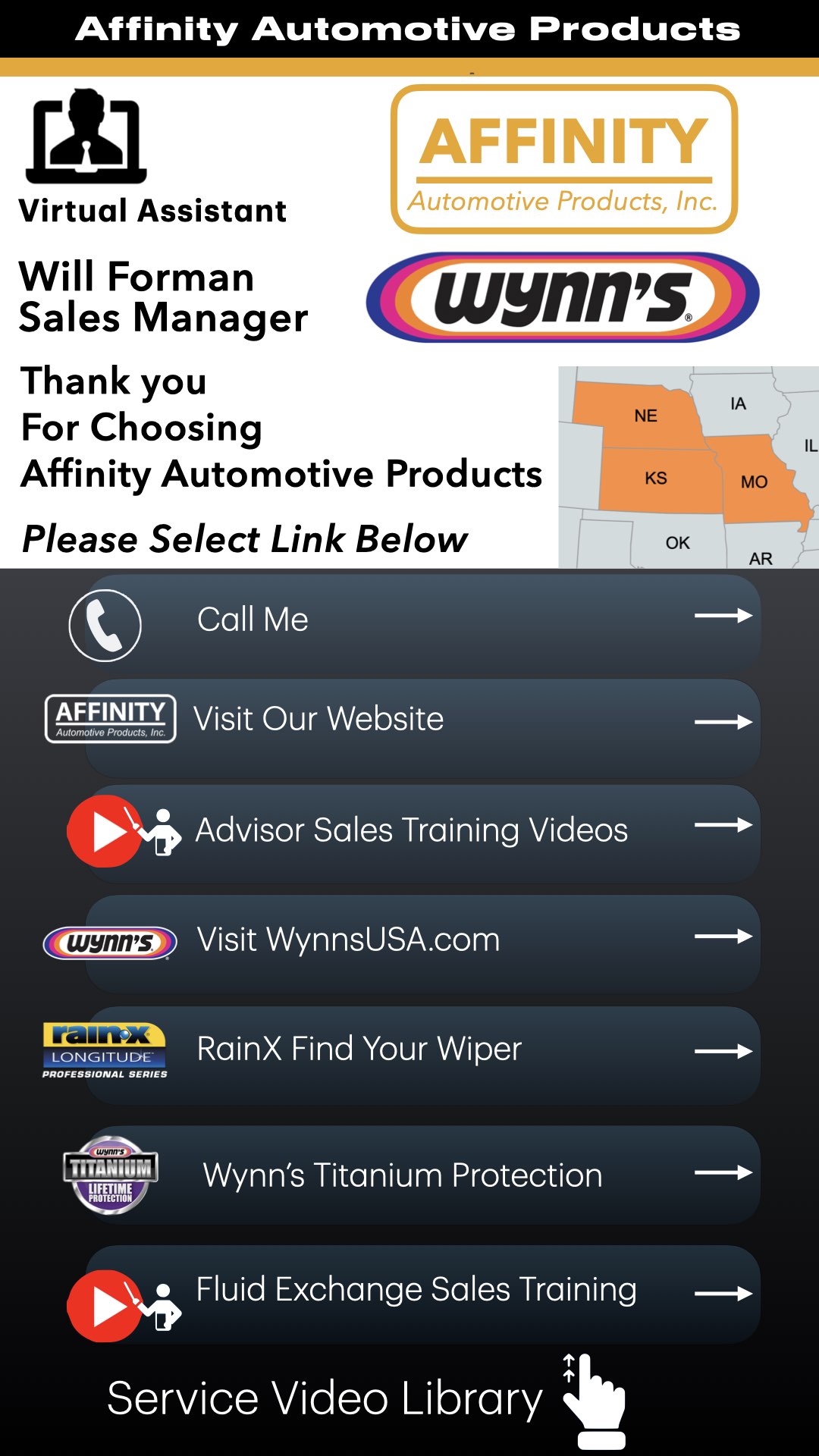Open Fluid Exchange Sales Training
The width and height of the screenshot is (819, 1456).
[422, 1292]
